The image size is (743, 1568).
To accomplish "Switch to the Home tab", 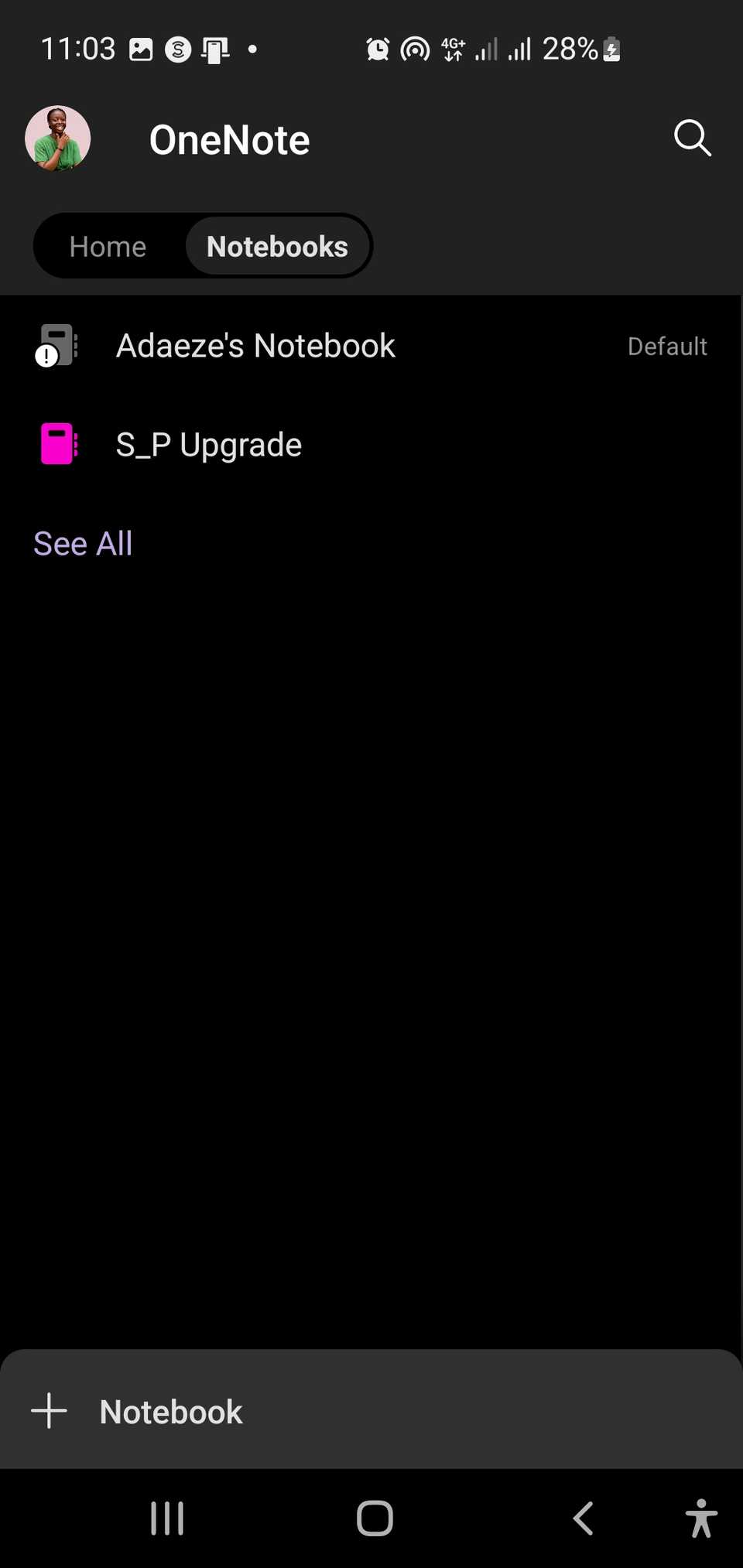I will pos(108,246).
